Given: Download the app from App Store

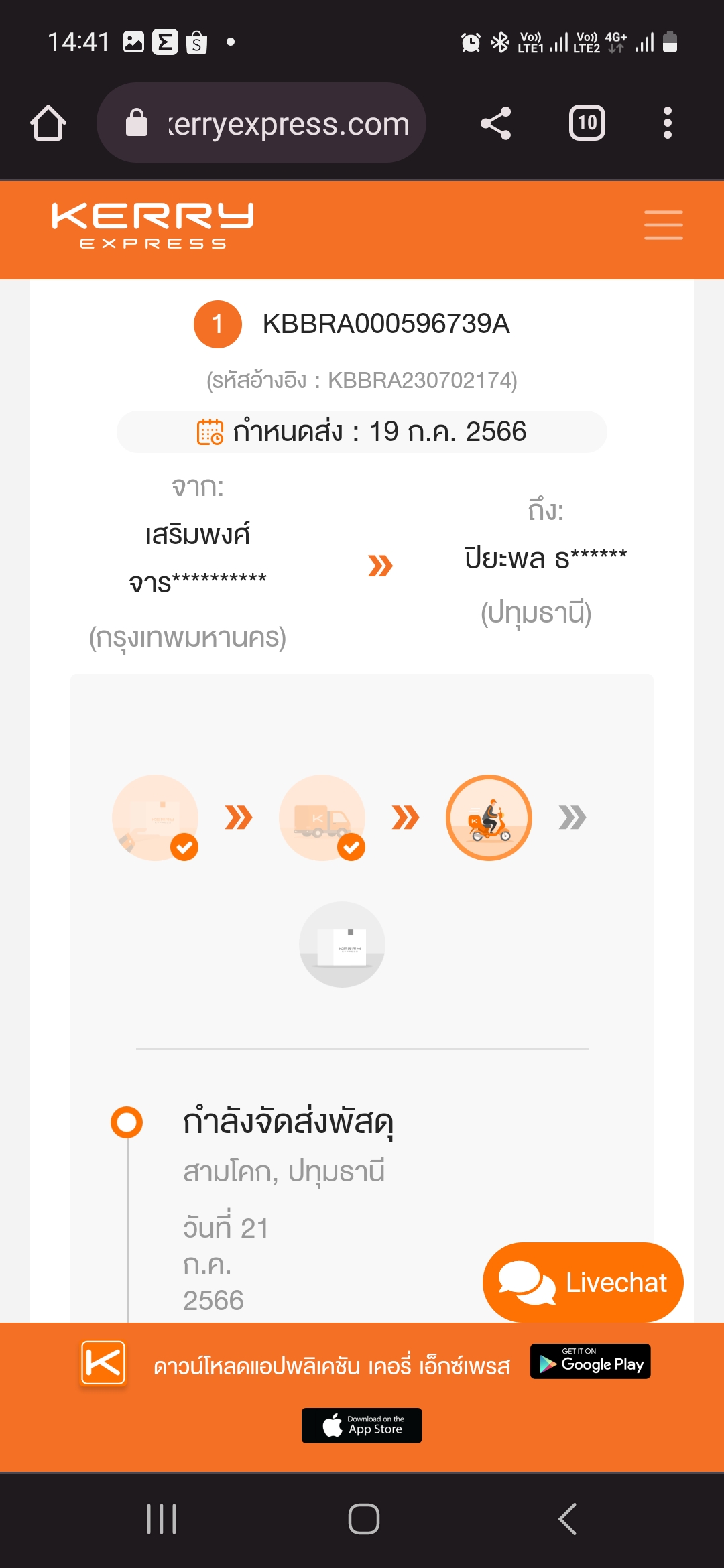Looking at the screenshot, I should pyautogui.click(x=362, y=1425).
